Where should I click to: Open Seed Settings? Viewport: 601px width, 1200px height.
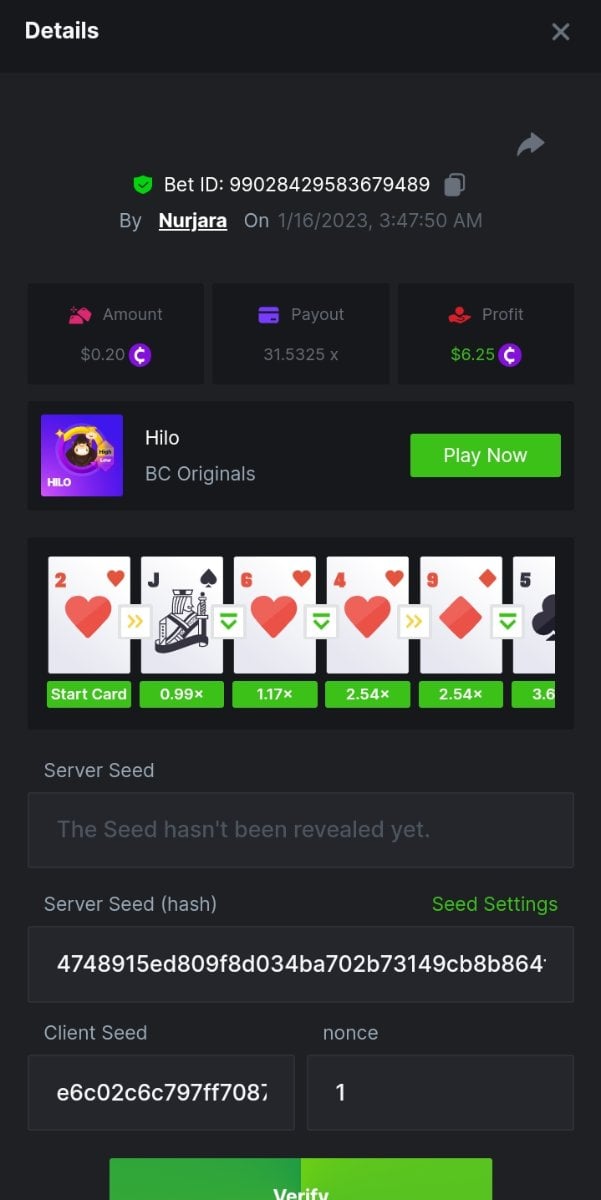tap(494, 904)
